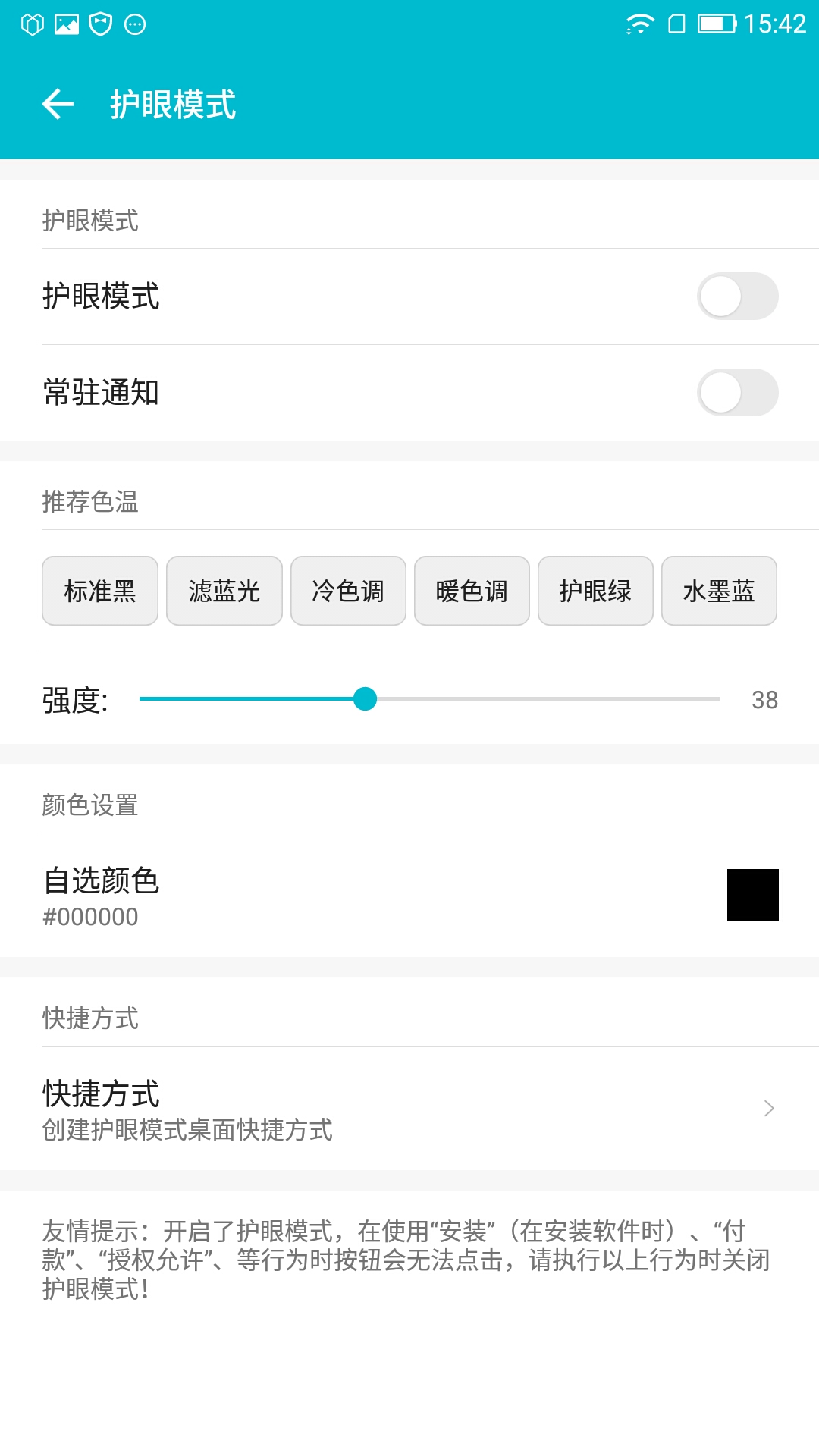Go back from 护眼模式 screen
819x1456 pixels.
point(58,104)
